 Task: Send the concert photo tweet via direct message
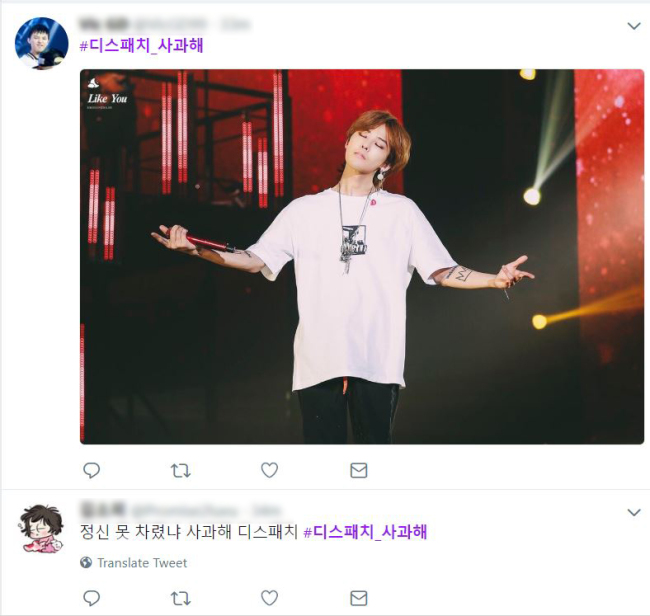(x=358, y=470)
